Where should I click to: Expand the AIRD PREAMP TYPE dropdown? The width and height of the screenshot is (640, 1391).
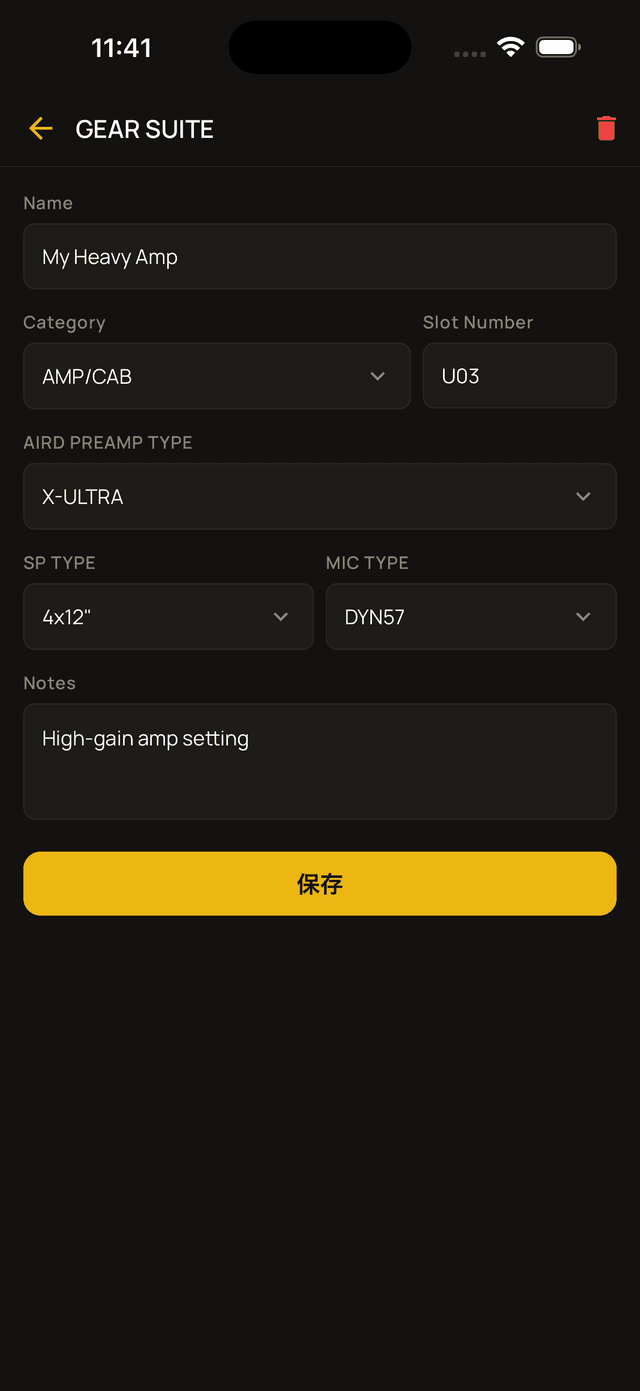coord(319,496)
